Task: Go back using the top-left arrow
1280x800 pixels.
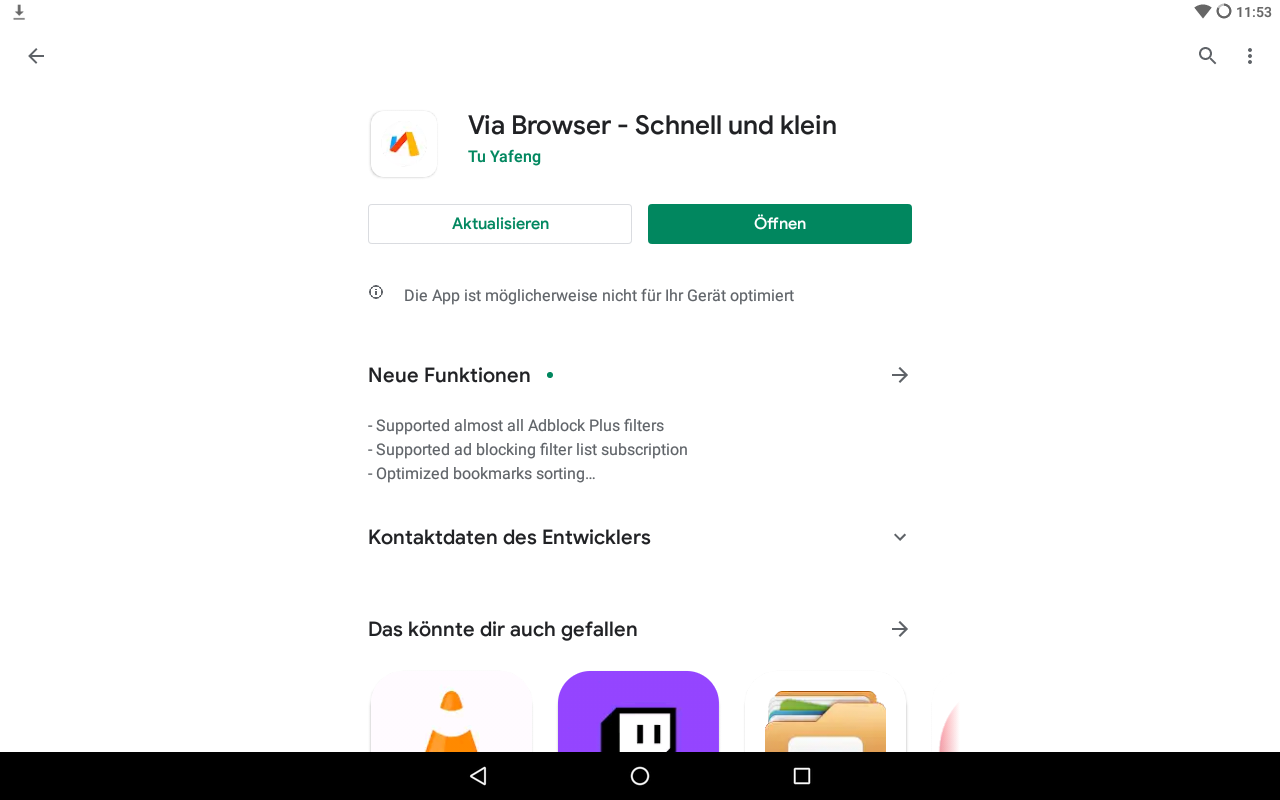Action: pyautogui.click(x=36, y=56)
